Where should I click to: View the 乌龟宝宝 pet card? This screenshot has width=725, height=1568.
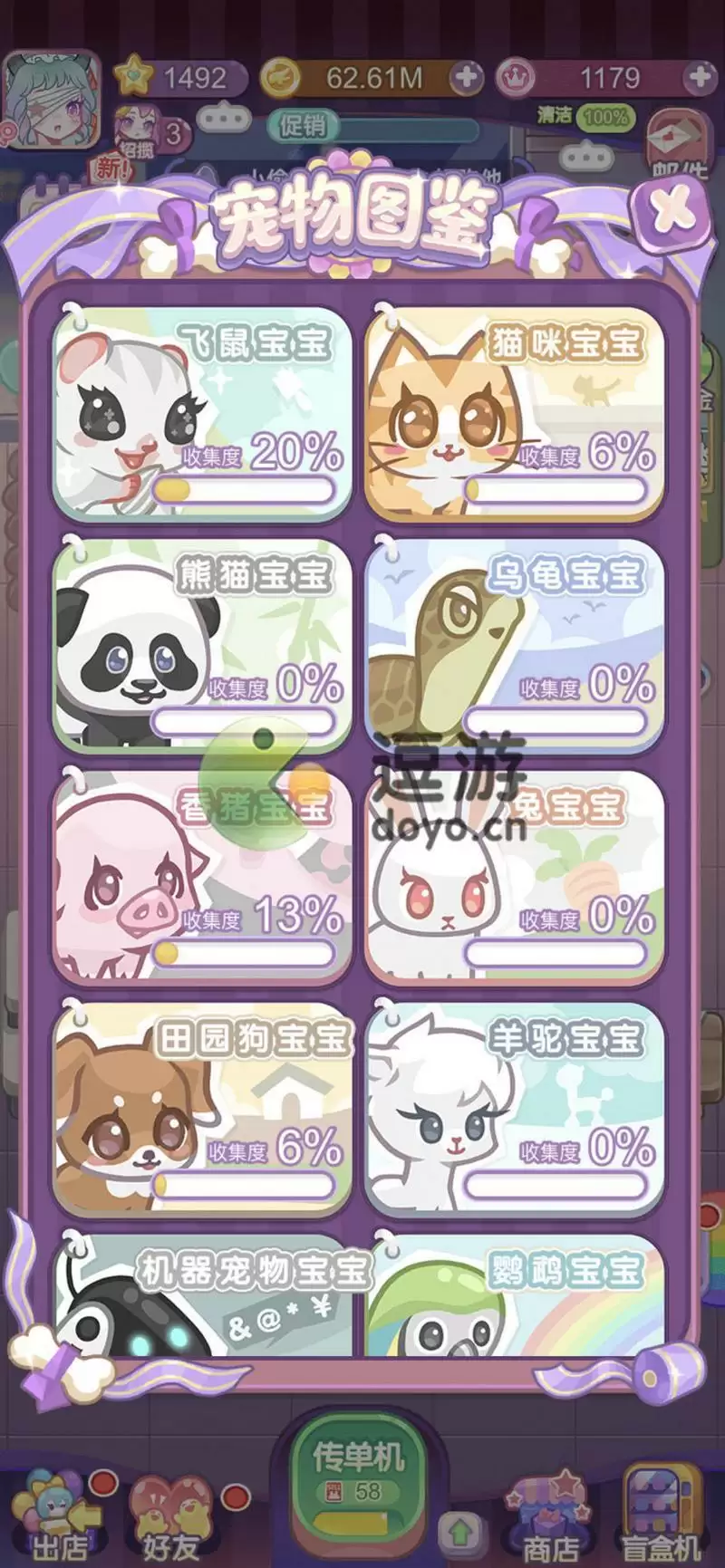click(515, 643)
